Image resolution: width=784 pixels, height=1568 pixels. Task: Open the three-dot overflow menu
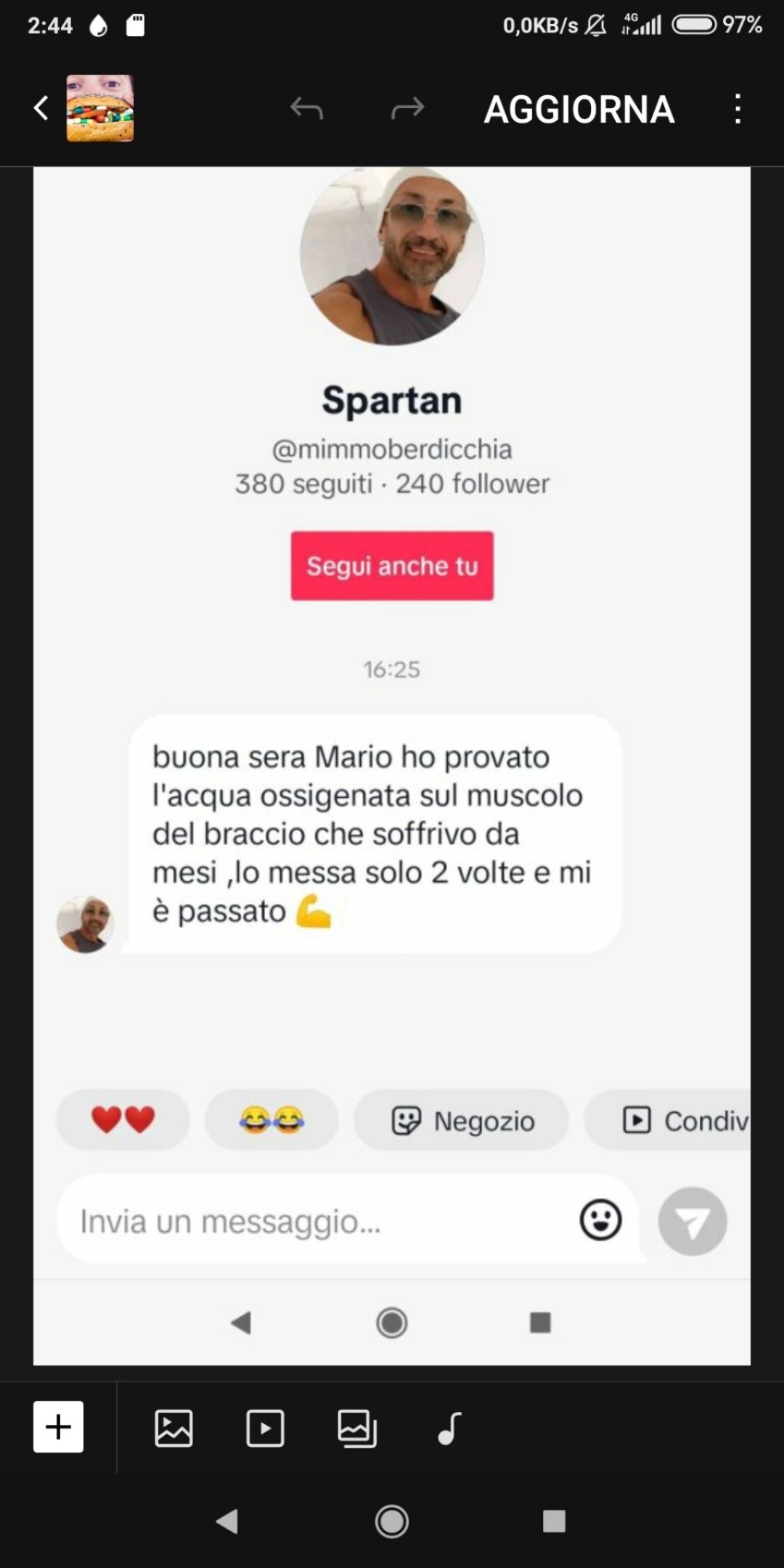click(738, 109)
